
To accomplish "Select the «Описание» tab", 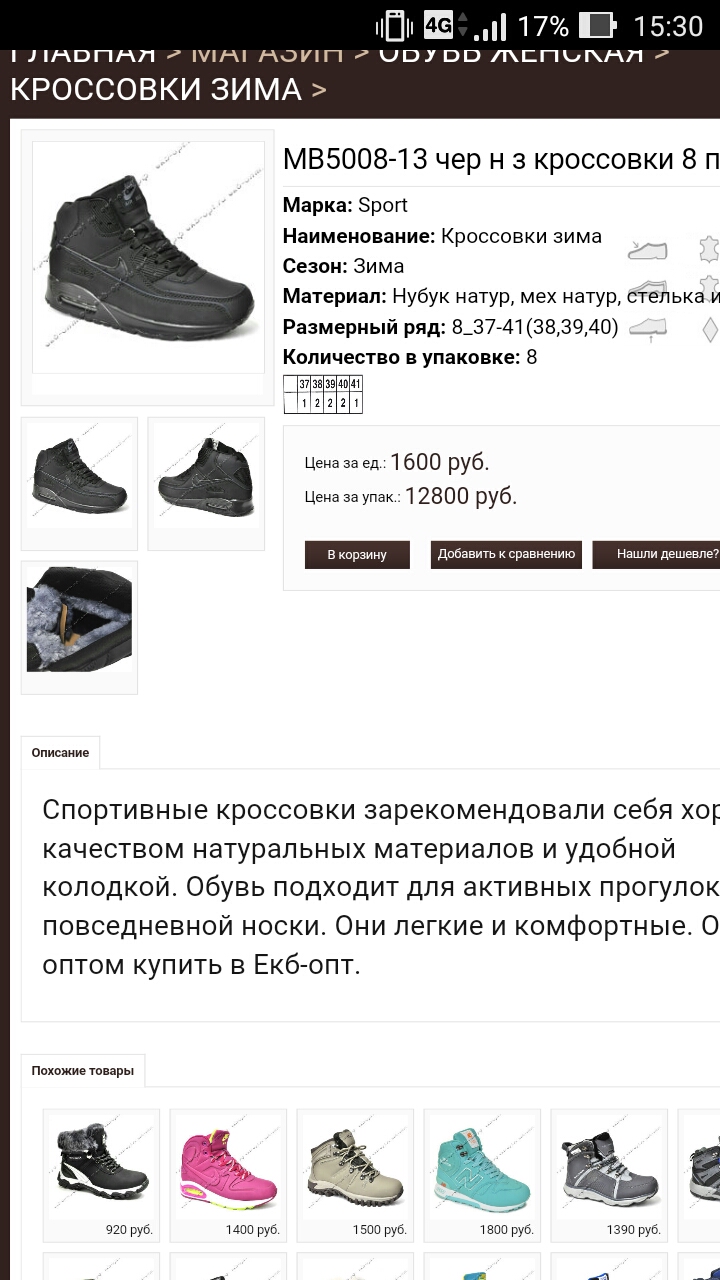I will [60, 753].
